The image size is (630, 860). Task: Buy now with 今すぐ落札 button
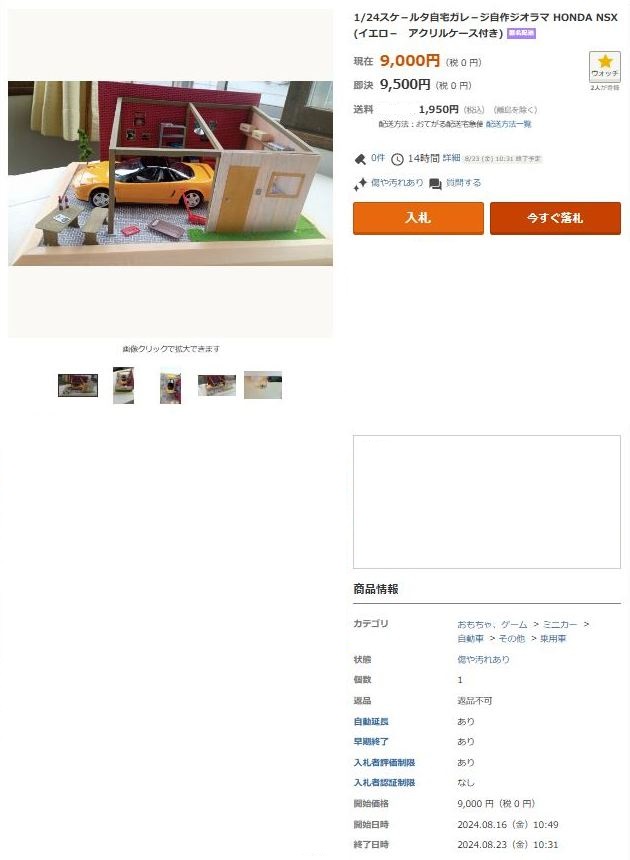click(554, 218)
